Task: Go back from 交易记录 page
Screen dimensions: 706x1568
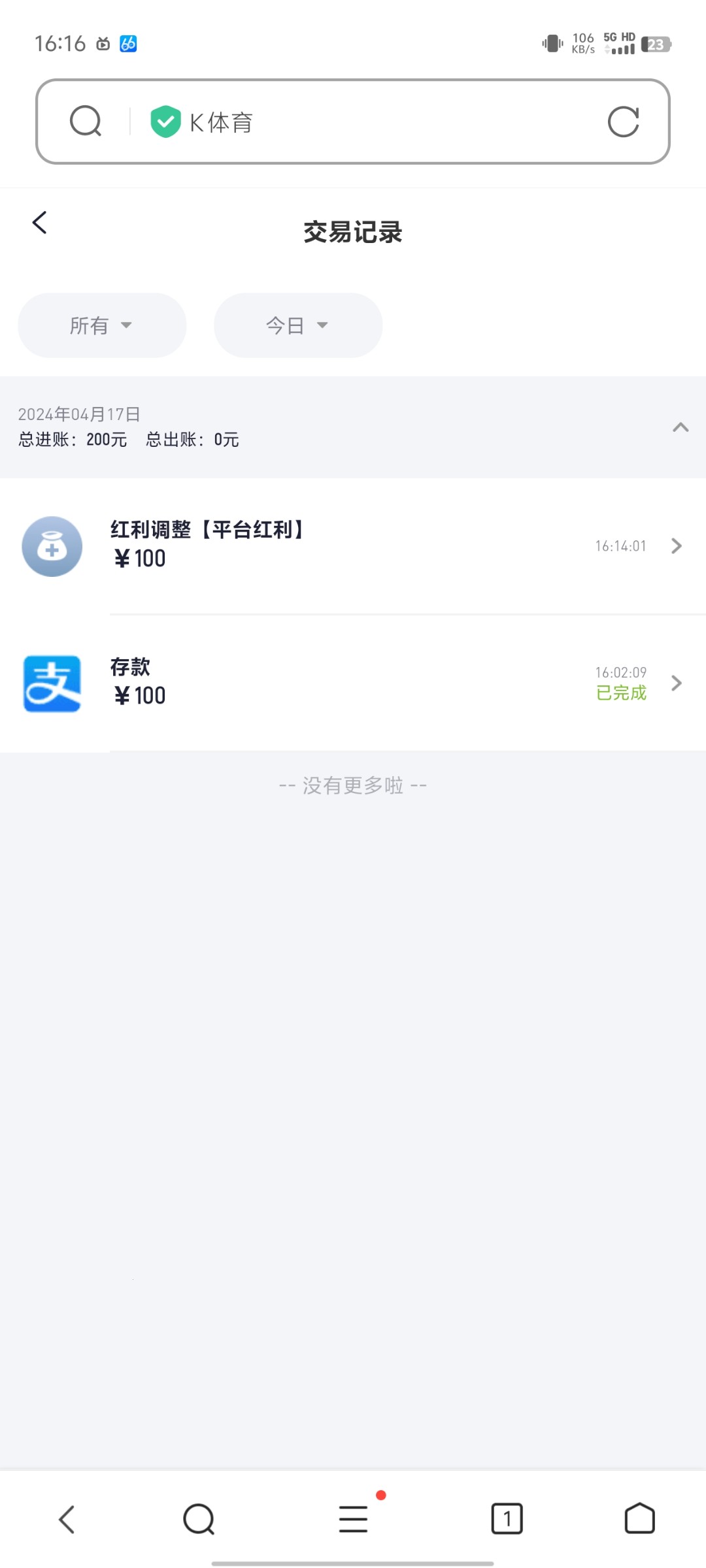Action: [40, 223]
